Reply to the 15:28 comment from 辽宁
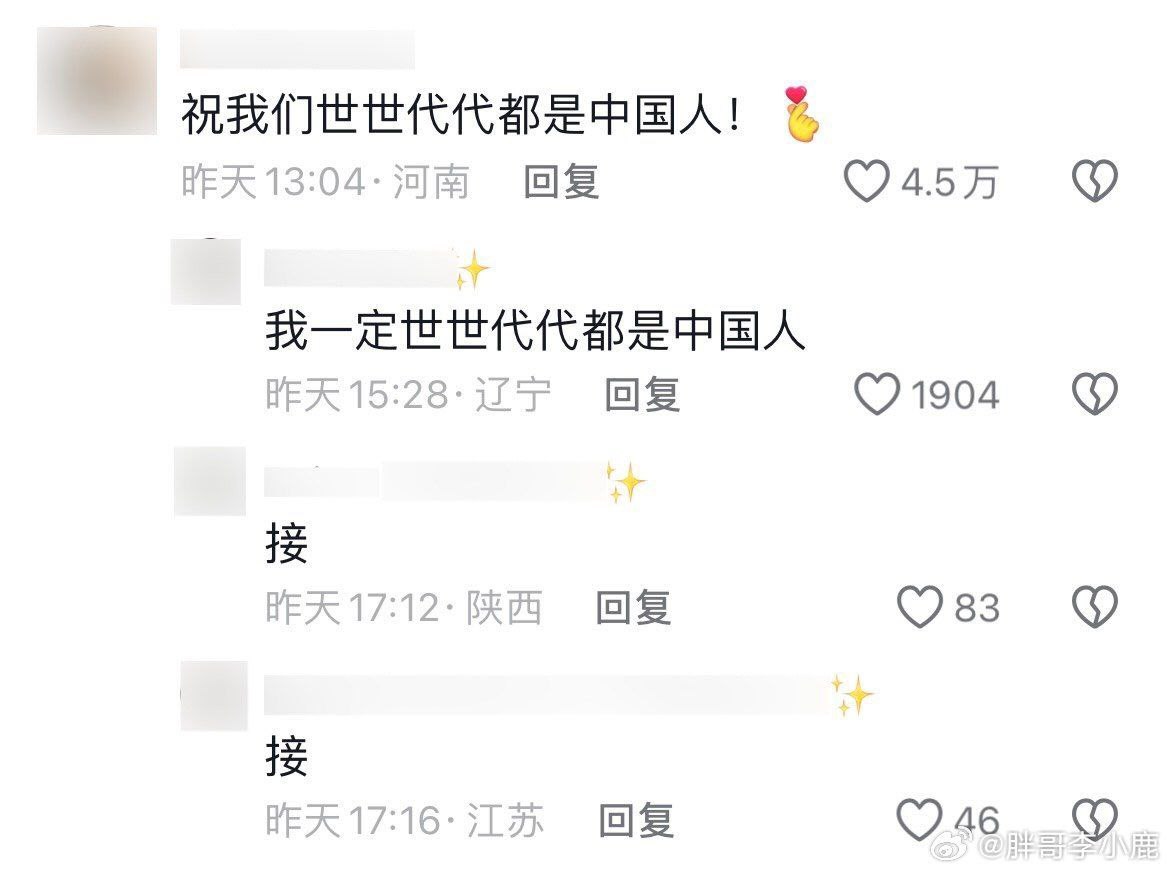The width and height of the screenshot is (1170, 873). click(x=642, y=395)
